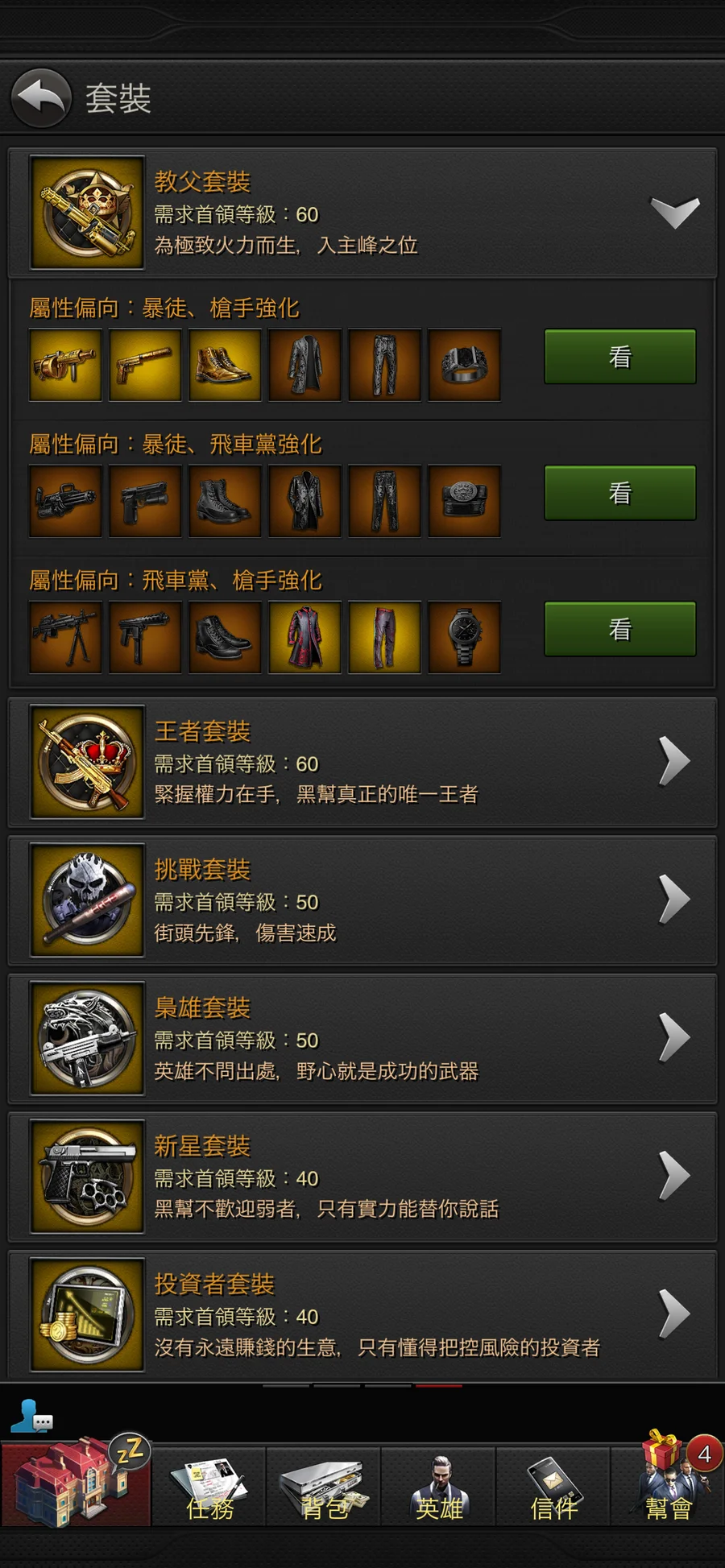Tap 看 for 暴徒、飛車黨強化 set
Image resolution: width=725 pixels, height=1568 pixels.
(x=619, y=493)
